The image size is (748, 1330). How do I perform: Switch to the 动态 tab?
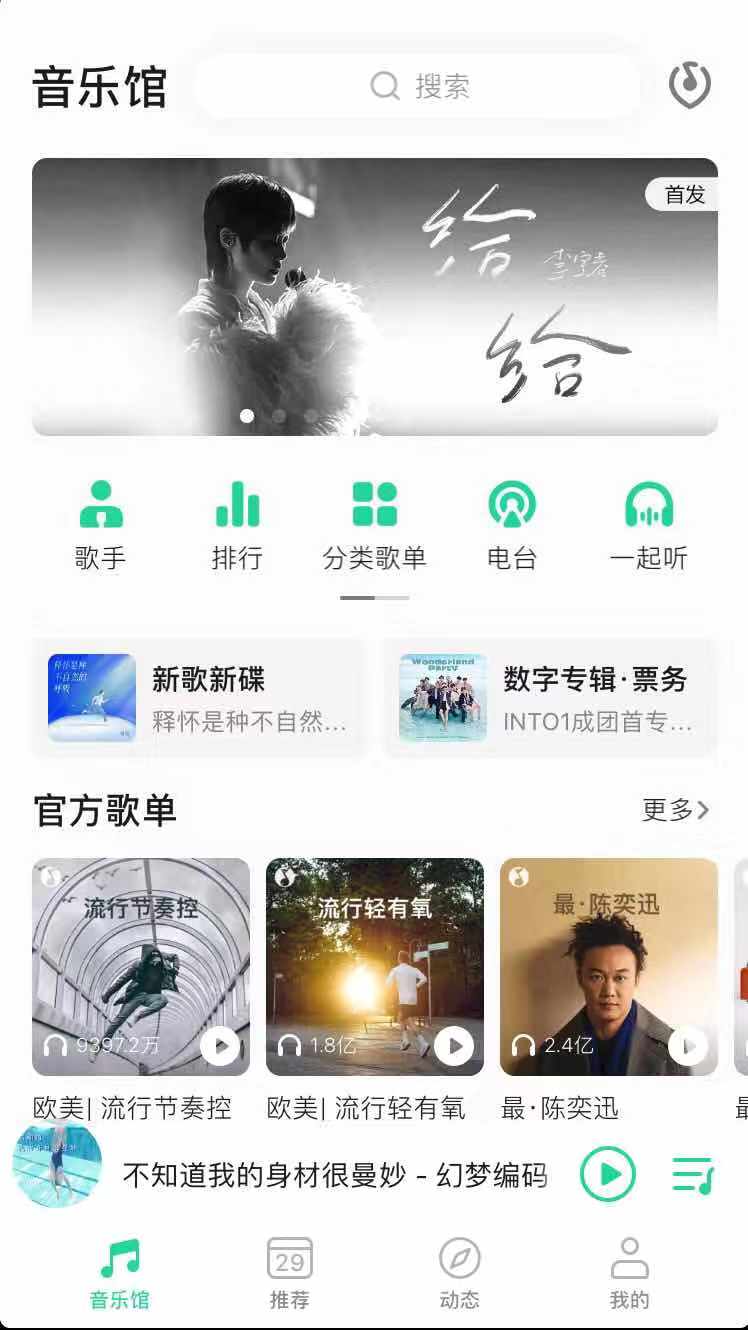tap(460, 1272)
